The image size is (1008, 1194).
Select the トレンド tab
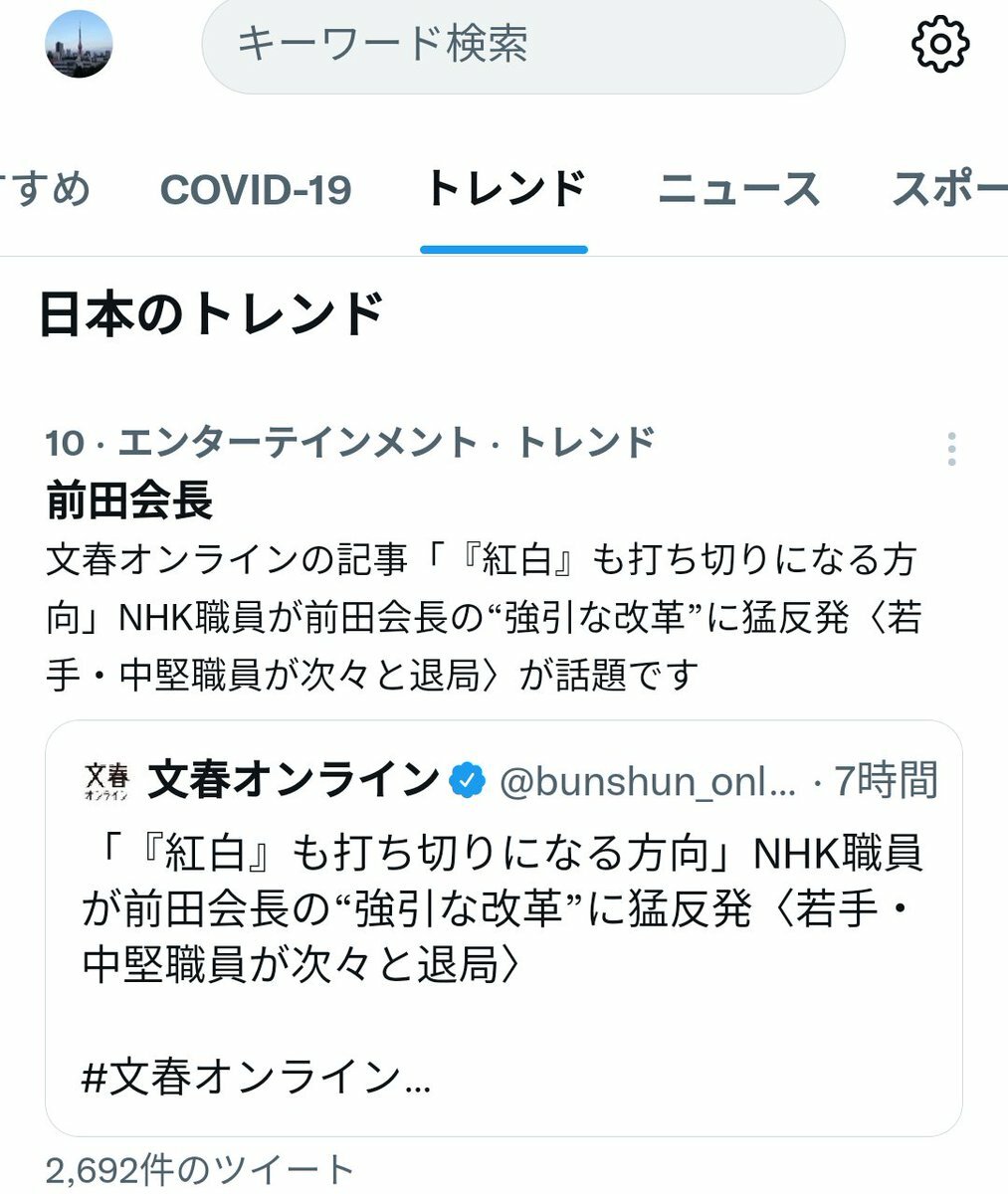[504, 189]
